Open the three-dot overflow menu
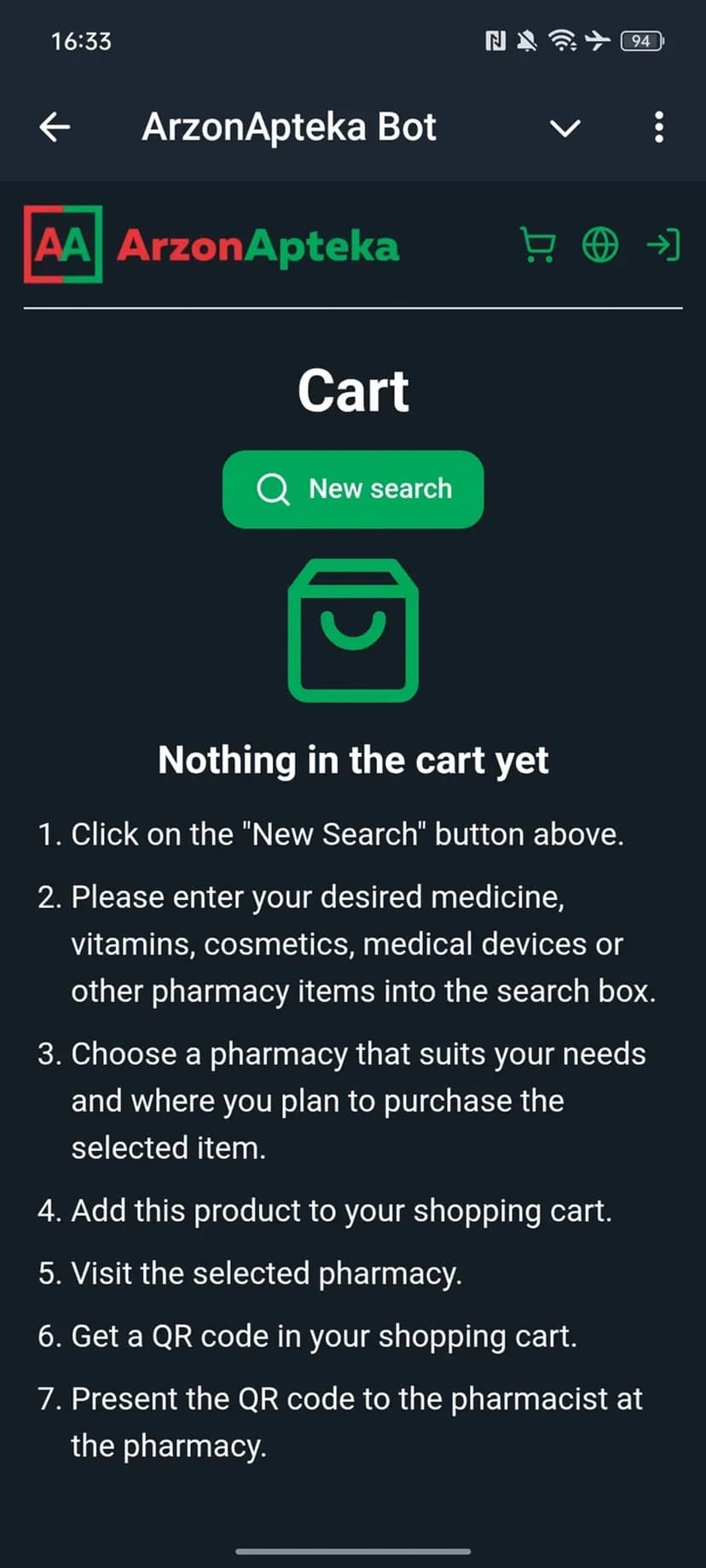 tap(658, 127)
